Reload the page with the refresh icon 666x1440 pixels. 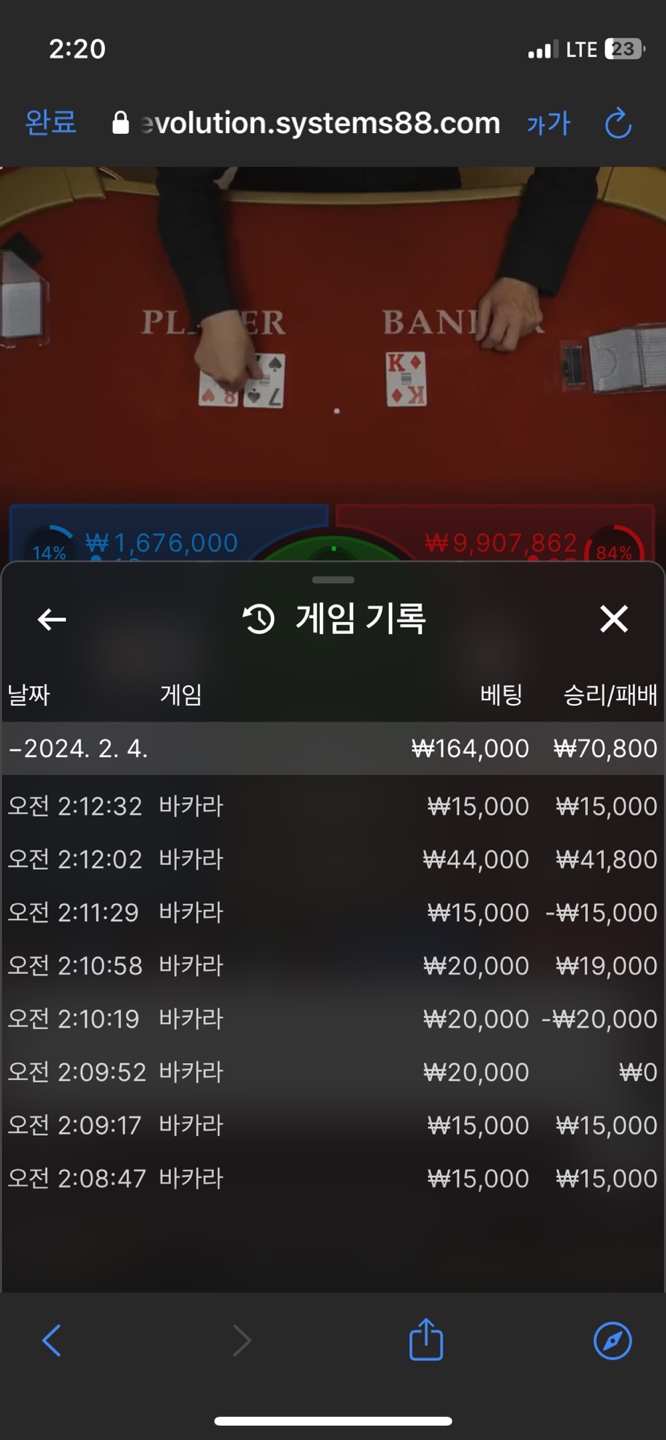(x=618, y=124)
